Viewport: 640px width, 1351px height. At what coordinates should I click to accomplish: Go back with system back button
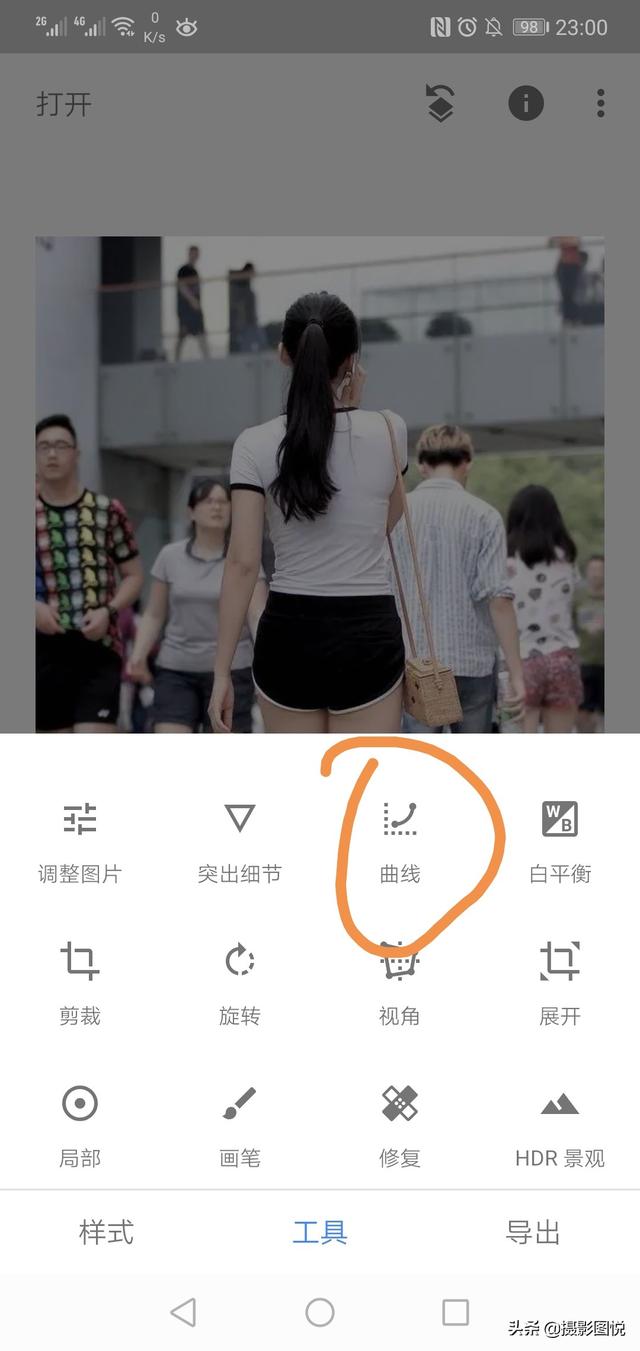coord(183,1312)
